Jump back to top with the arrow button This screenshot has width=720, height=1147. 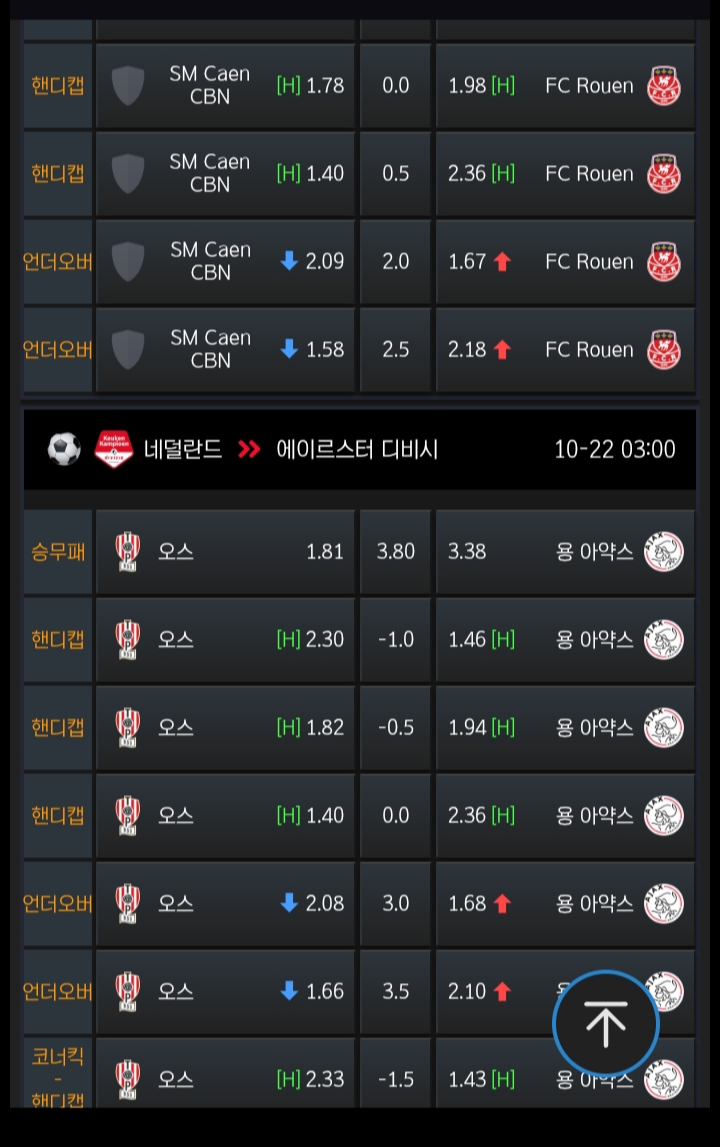605,1023
